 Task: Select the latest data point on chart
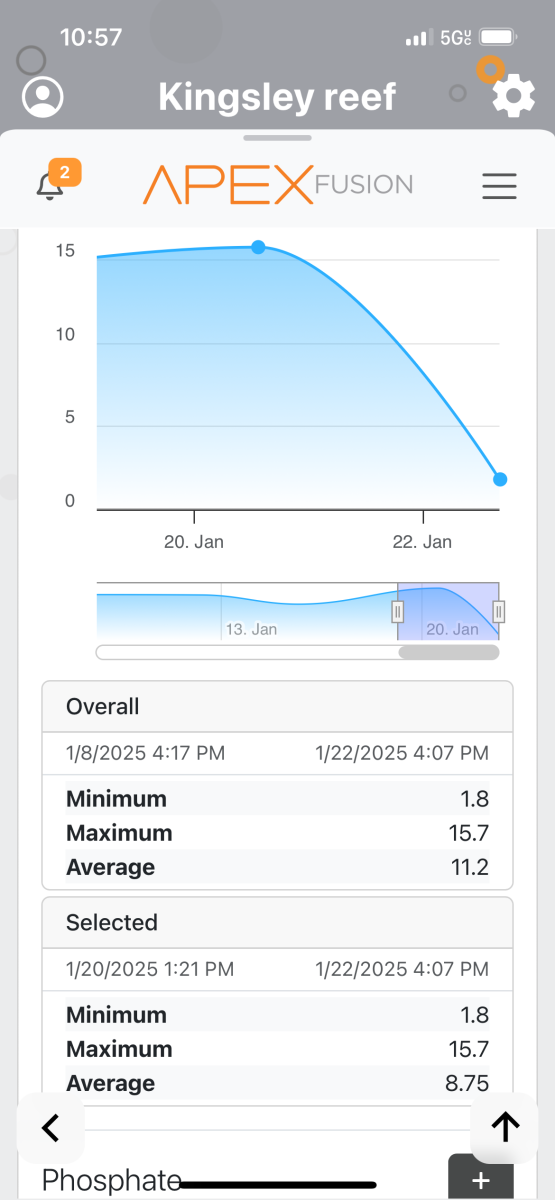500,479
